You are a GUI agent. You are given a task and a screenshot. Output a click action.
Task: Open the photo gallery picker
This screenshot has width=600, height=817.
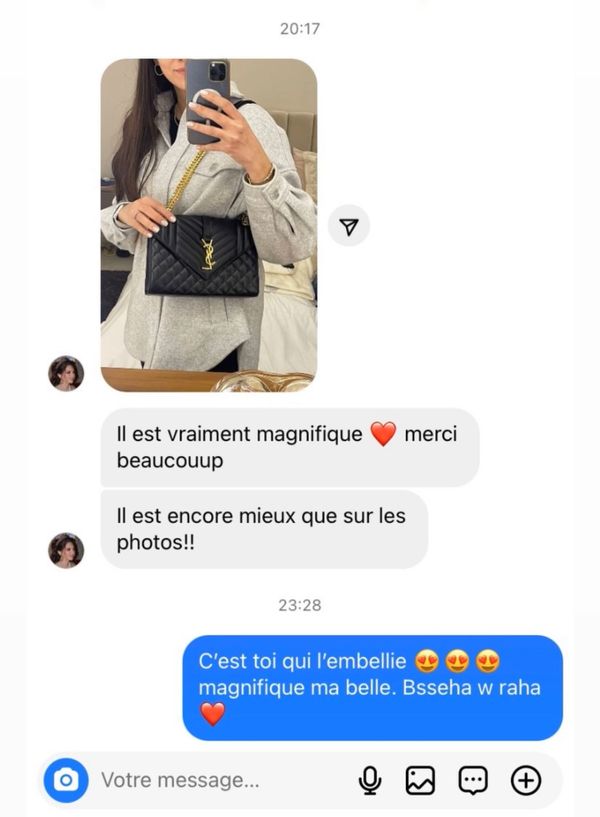coord(420,780)
